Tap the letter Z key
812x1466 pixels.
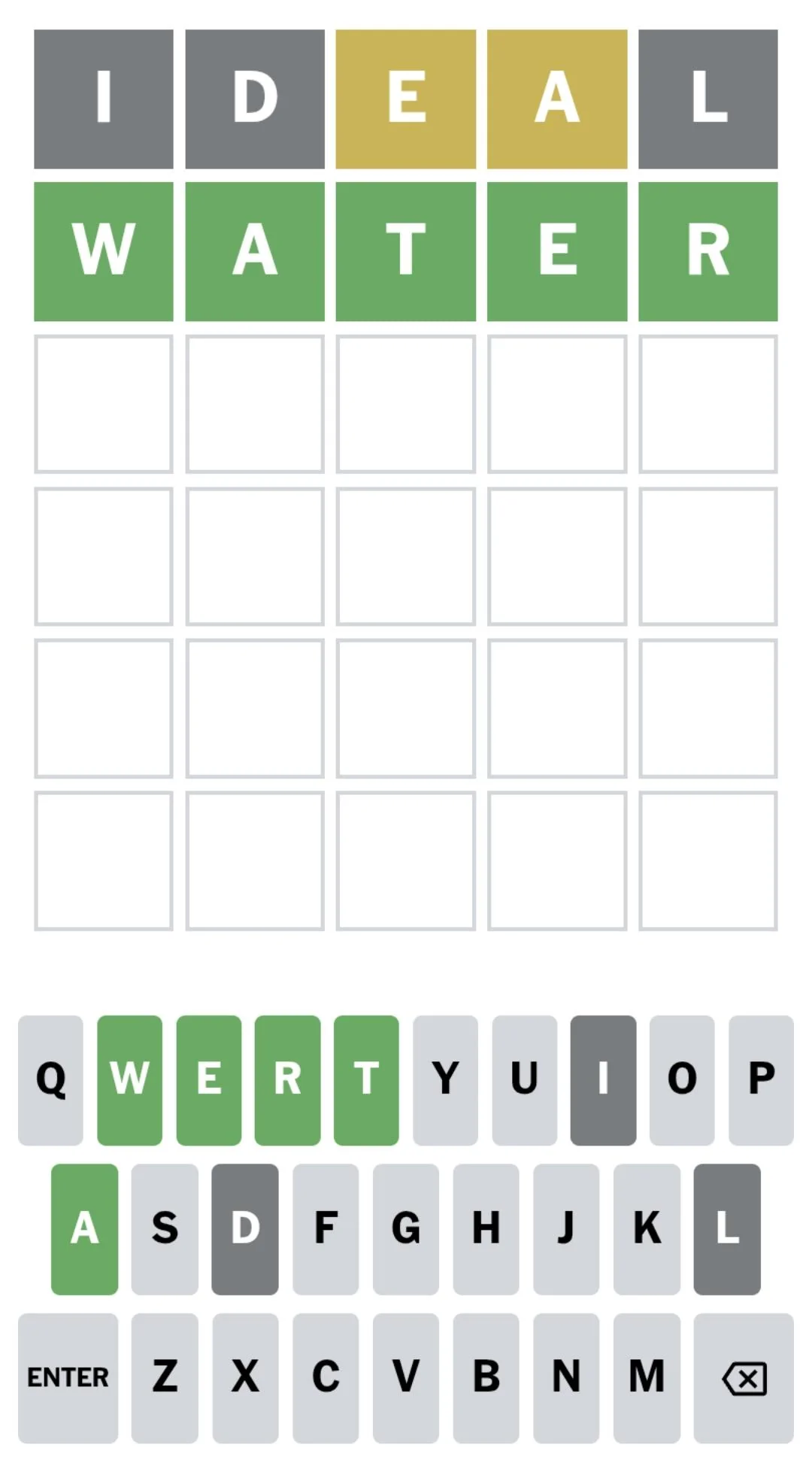[x=165, y=1377]
